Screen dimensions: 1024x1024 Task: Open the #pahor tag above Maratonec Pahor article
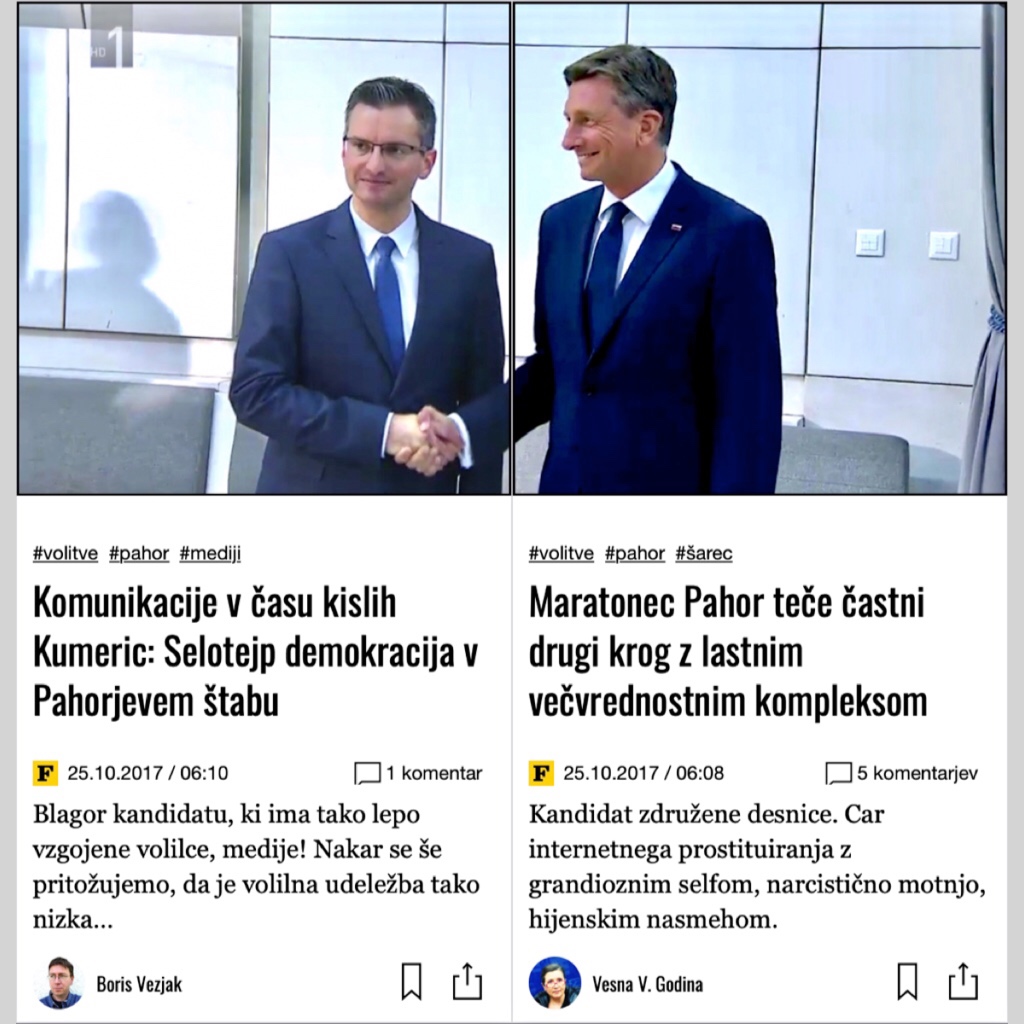(x=634, y=553)
